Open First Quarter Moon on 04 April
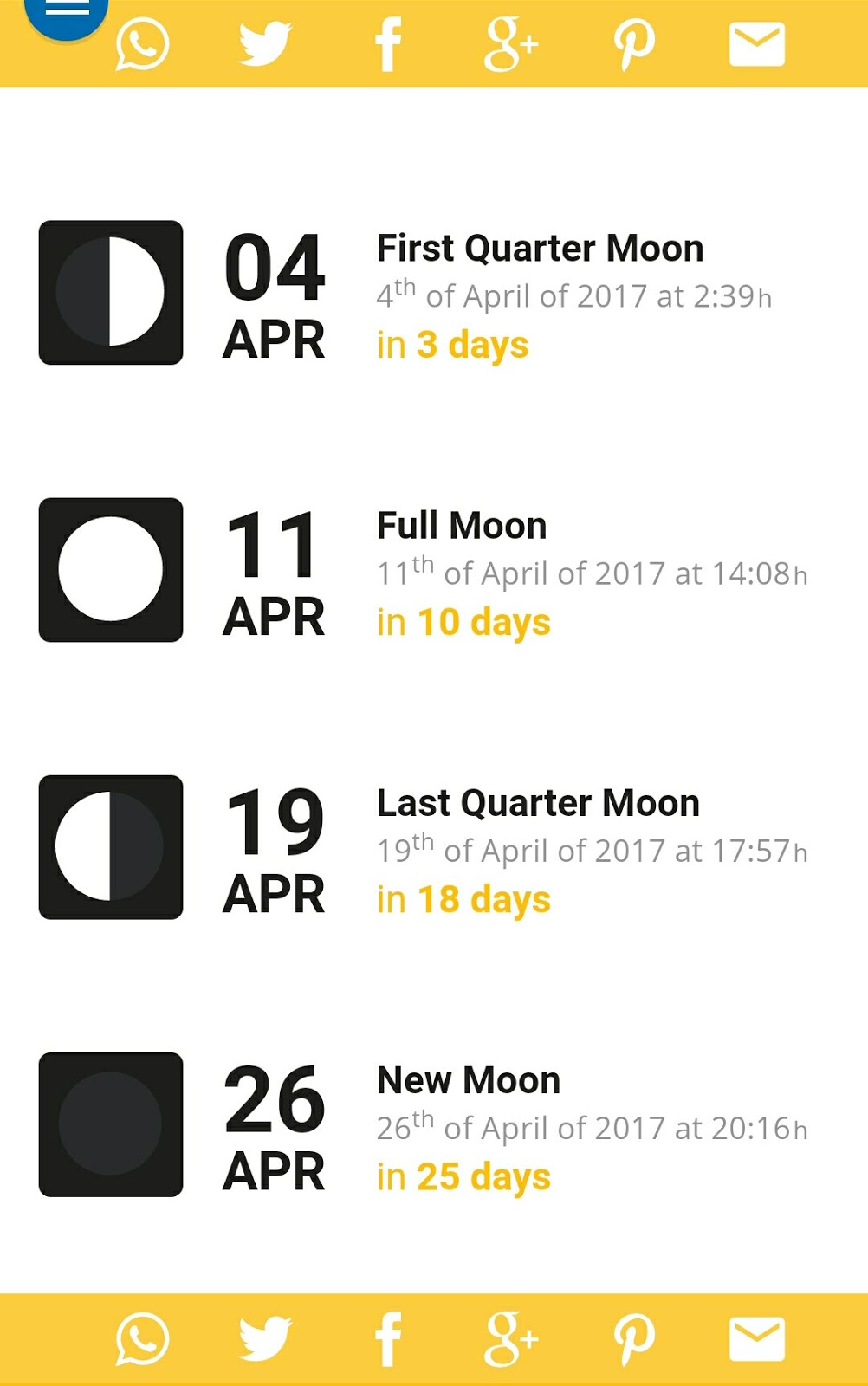The height and width of the screenshot is (1386, 868). [x=539, y=249]
